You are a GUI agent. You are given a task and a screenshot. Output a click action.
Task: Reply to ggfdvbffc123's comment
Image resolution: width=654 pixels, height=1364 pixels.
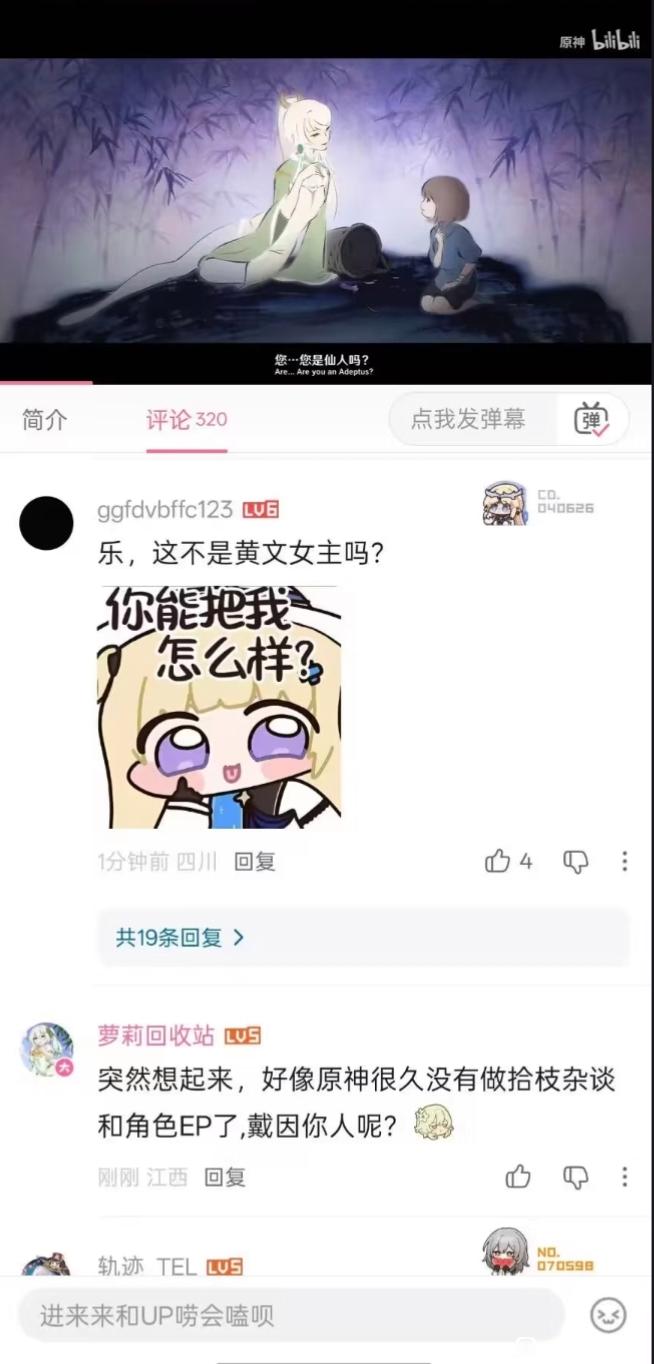click(254, 862)
